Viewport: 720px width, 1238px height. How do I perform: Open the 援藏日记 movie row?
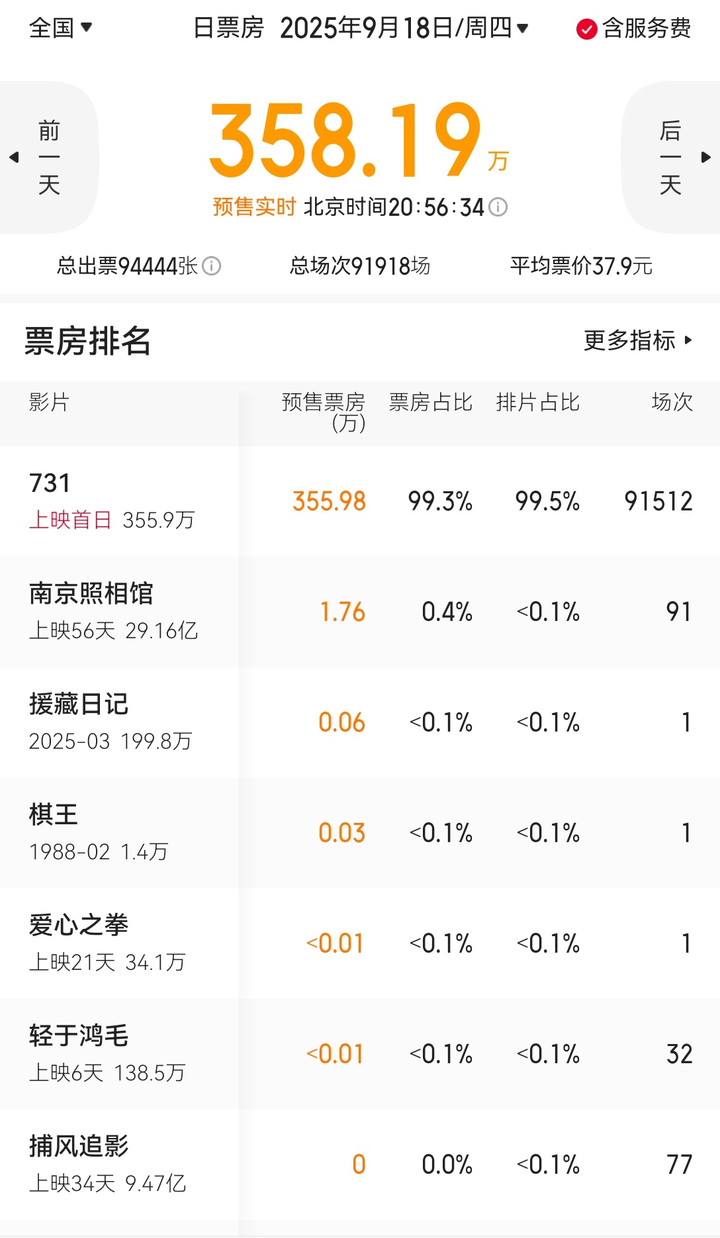[360, 722]
